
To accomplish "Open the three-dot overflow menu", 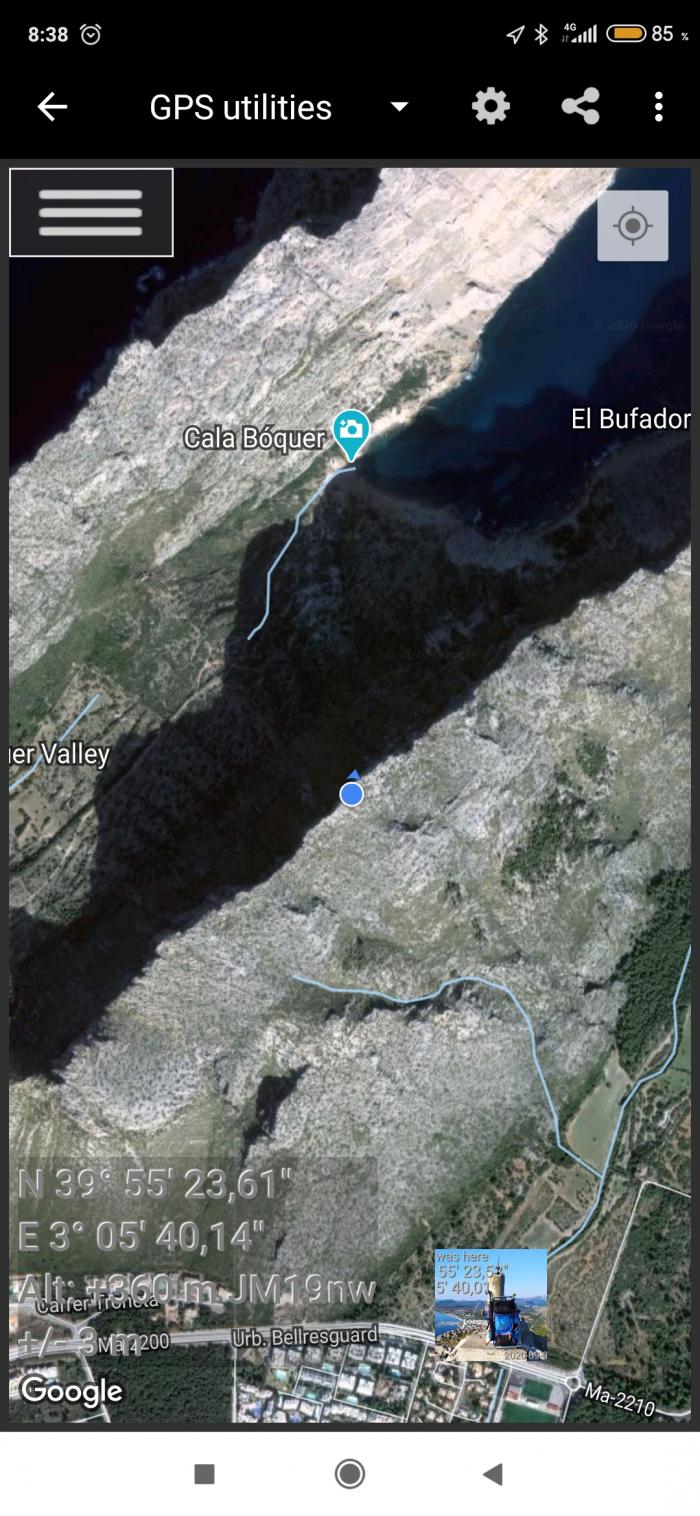I will pos(658,106).
